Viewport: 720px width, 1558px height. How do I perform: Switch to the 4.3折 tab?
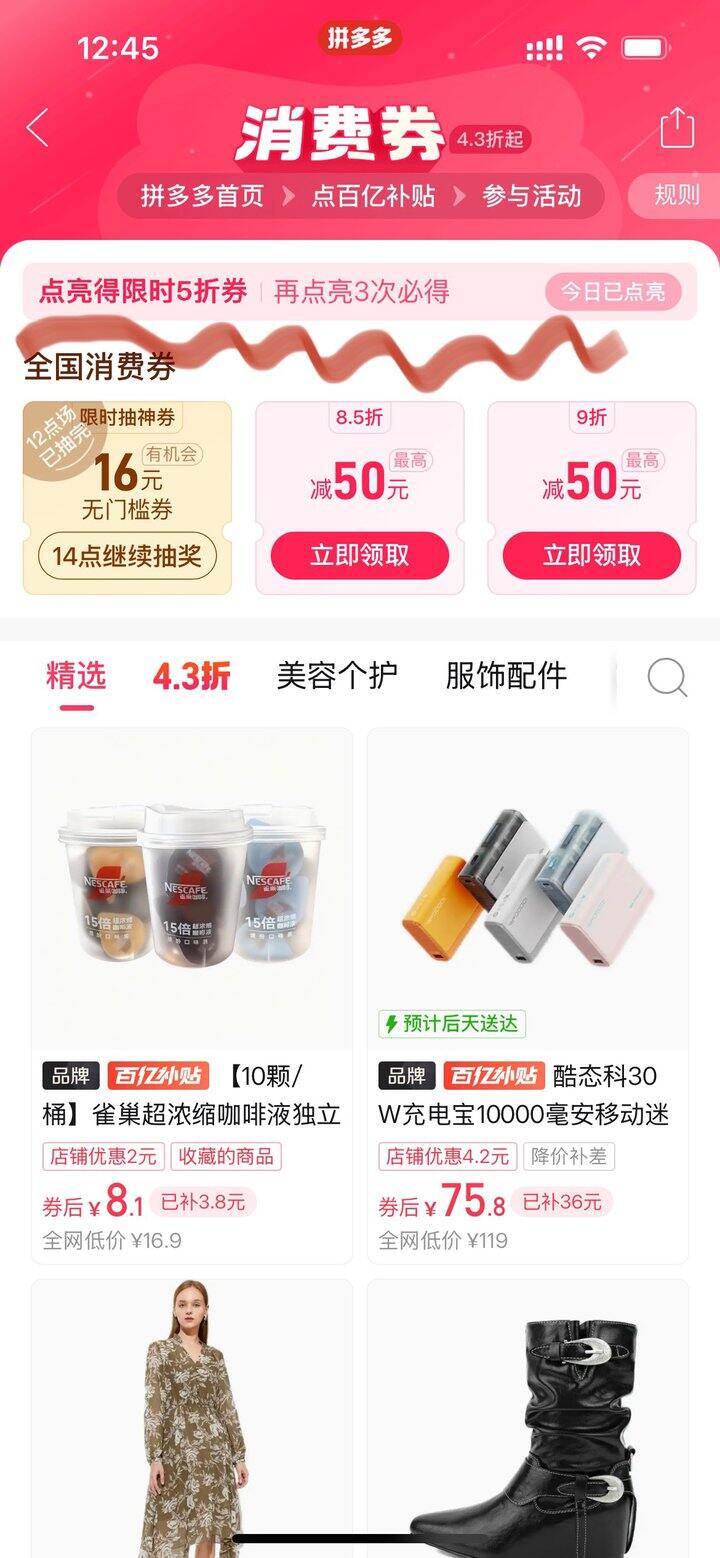pos(191,676)
